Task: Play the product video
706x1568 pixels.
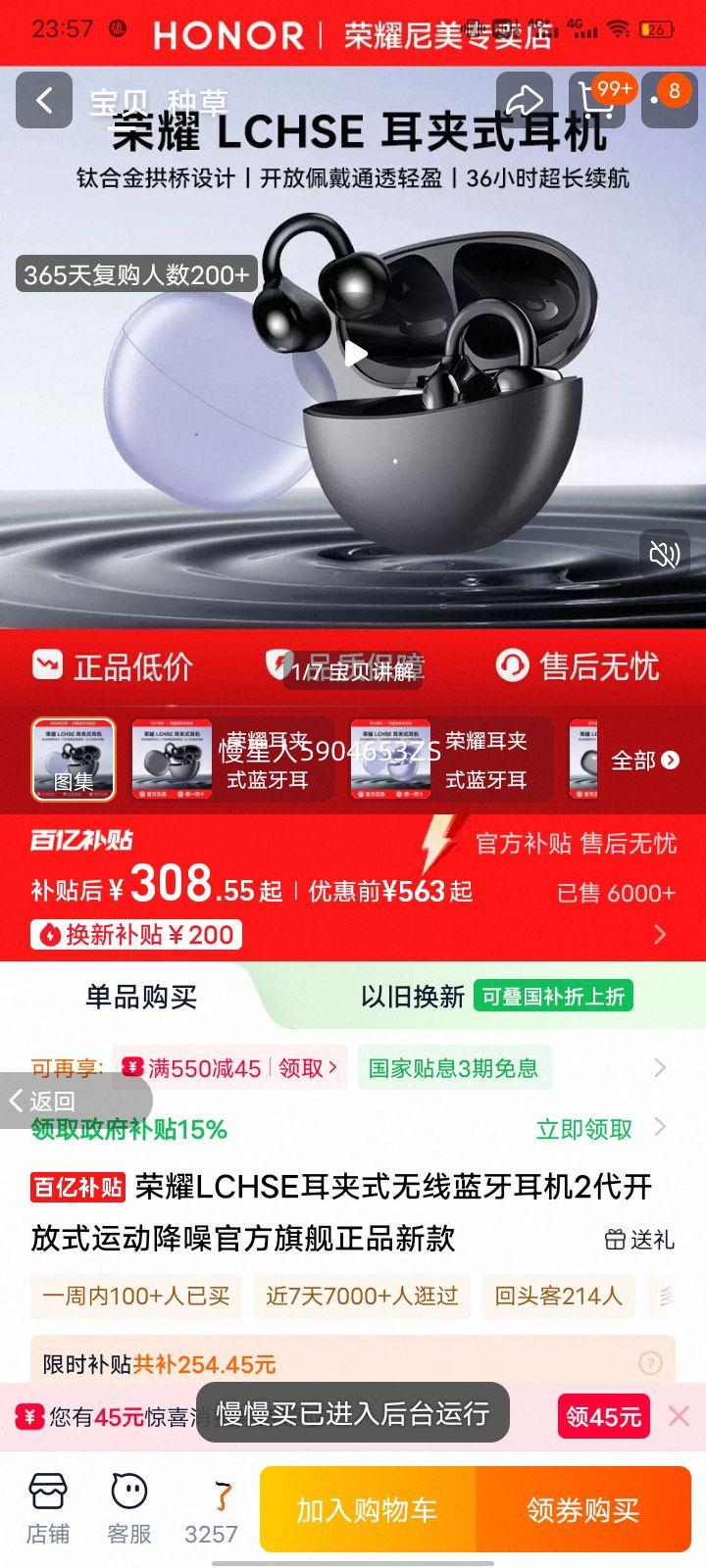Action: click(x=356, y=355)
